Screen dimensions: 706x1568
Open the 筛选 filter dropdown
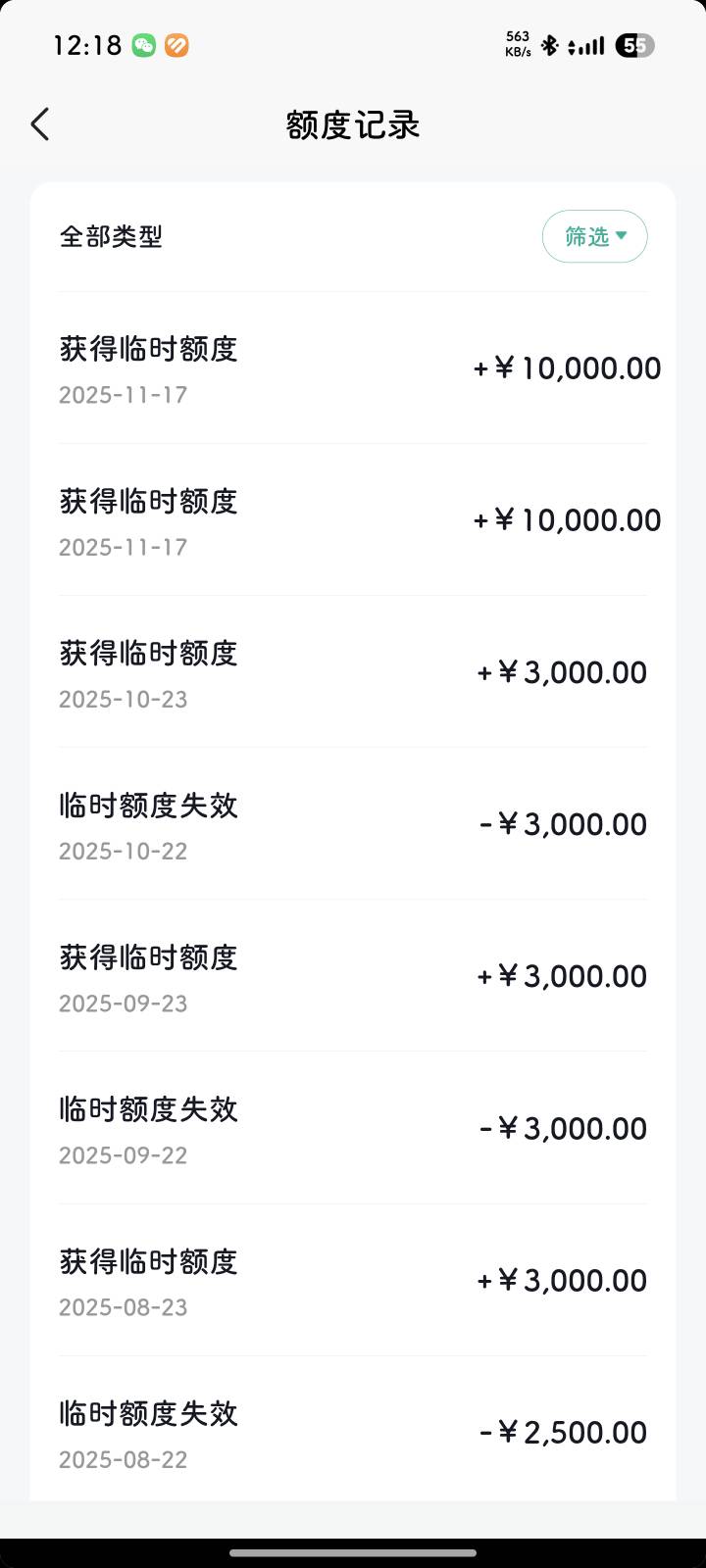[x=594, y=236]
